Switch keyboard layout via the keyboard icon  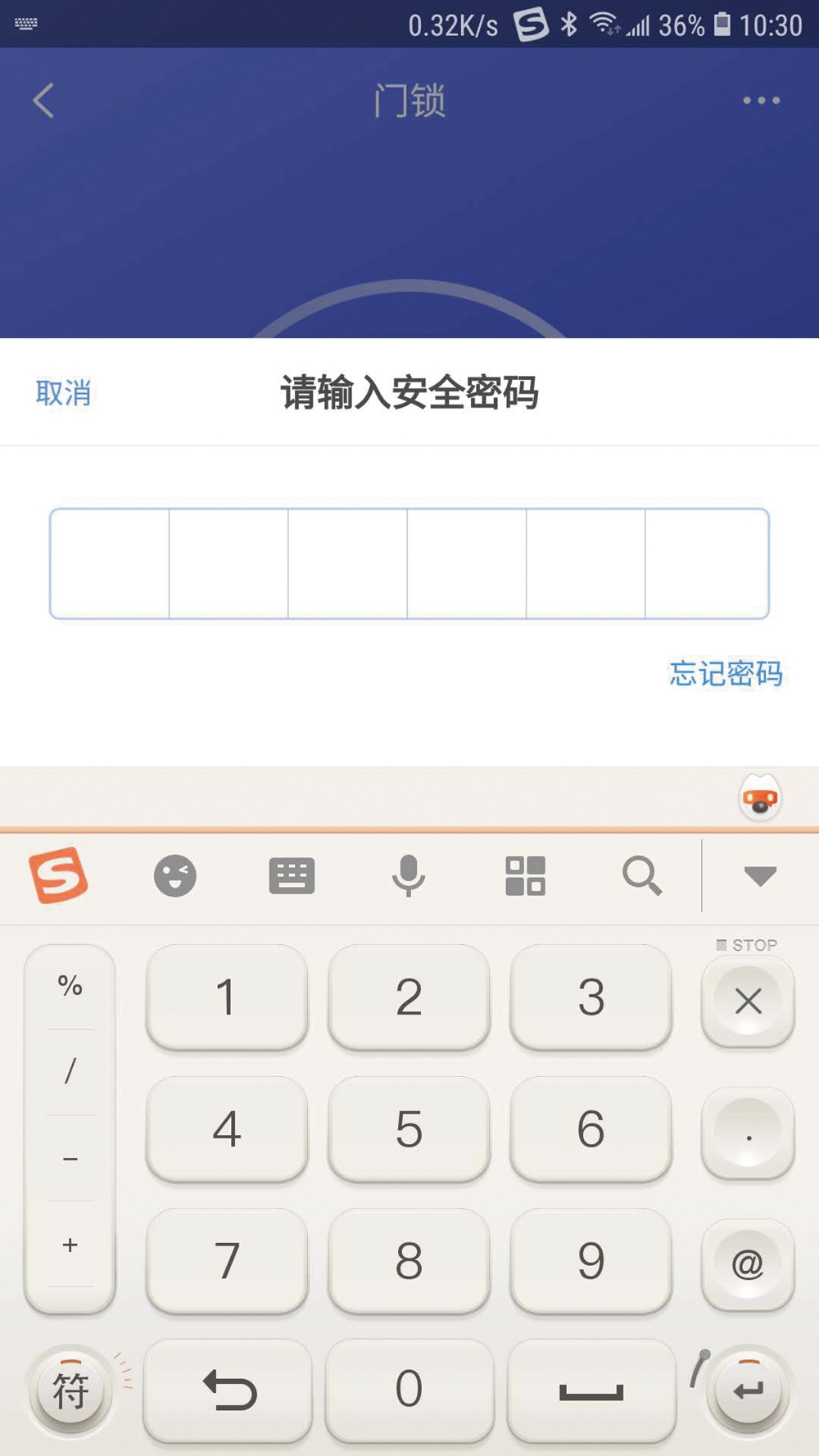click(x=292, y=875)
